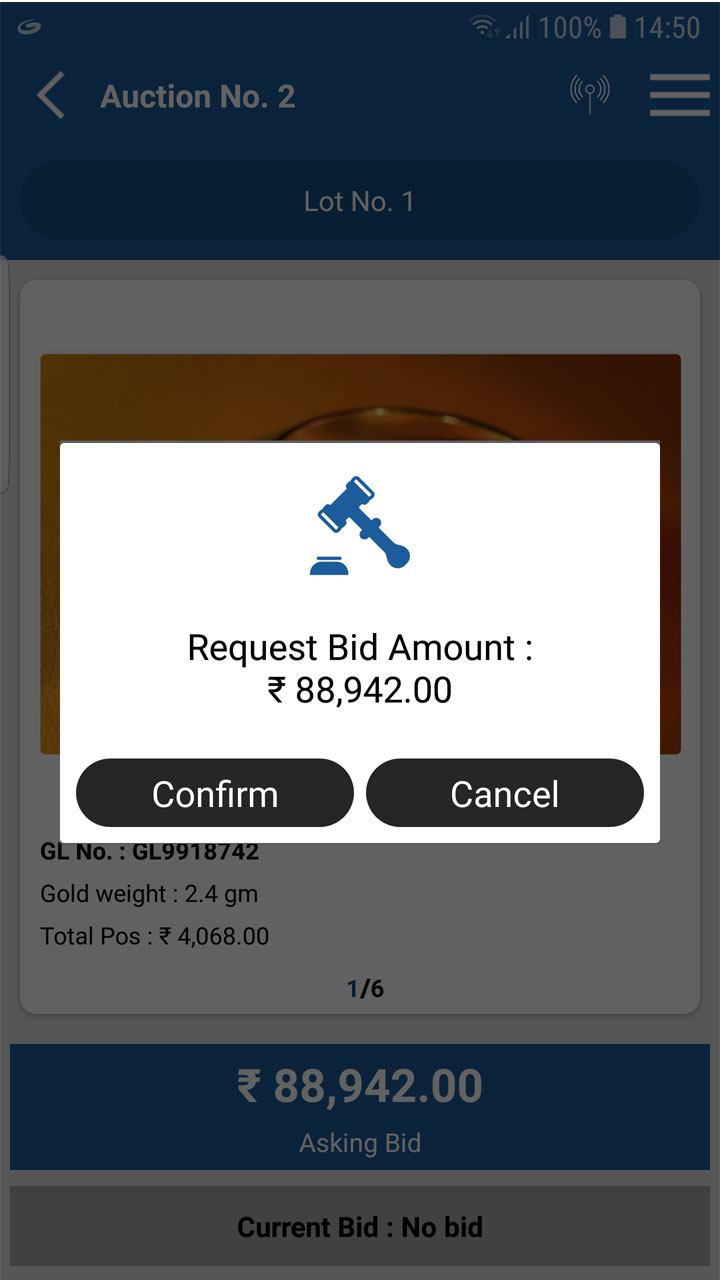720x1280 pixels.
Task: Tap the Asking Bid amount panel
Action: pyautogui.click(x=360, y=1107)
